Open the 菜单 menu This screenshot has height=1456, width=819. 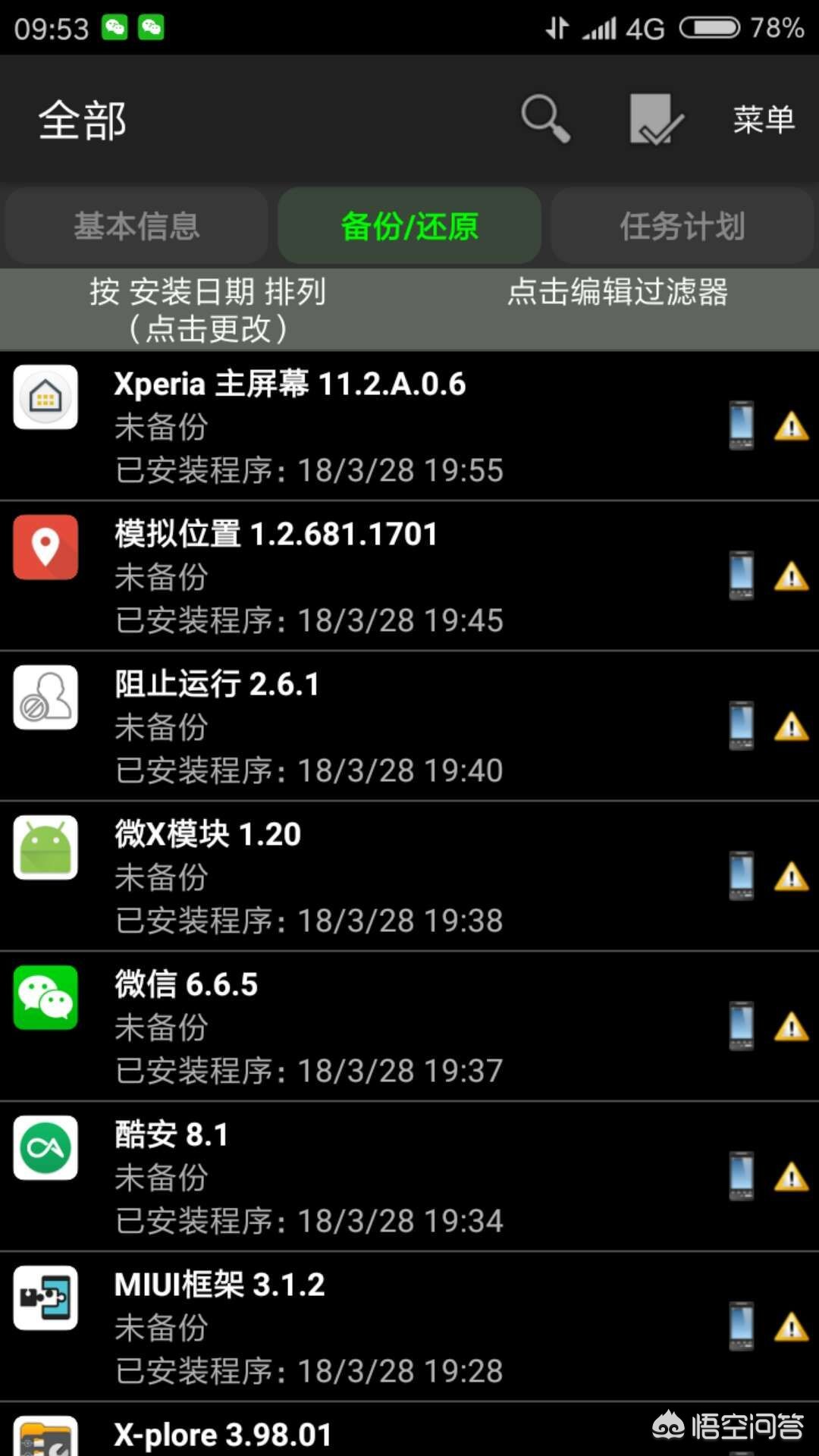[x=764, y=119]
